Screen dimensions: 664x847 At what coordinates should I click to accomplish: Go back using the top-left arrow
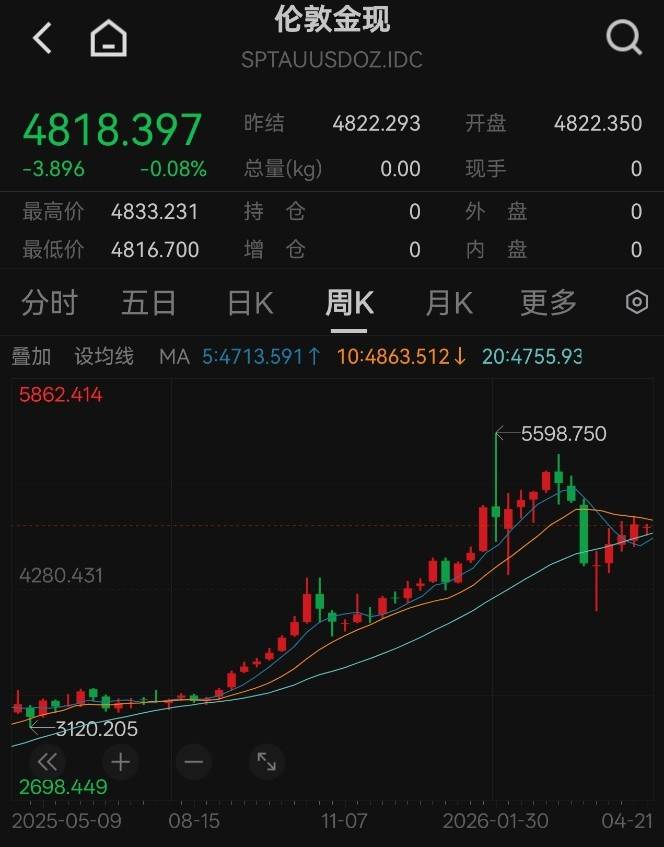(42, 39)
